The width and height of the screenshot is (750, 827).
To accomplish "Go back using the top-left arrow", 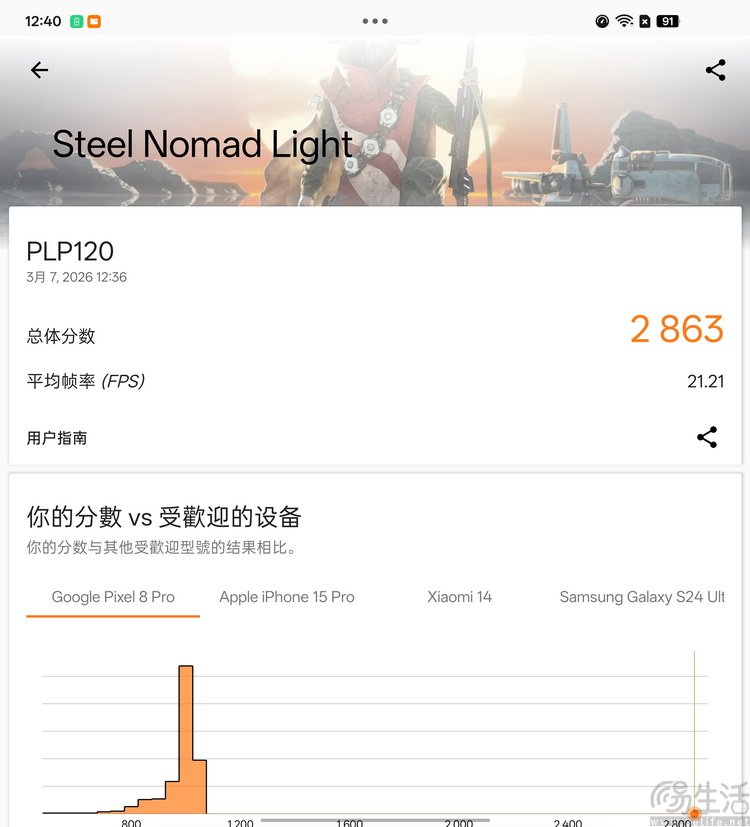I will [x=39, y=70].
